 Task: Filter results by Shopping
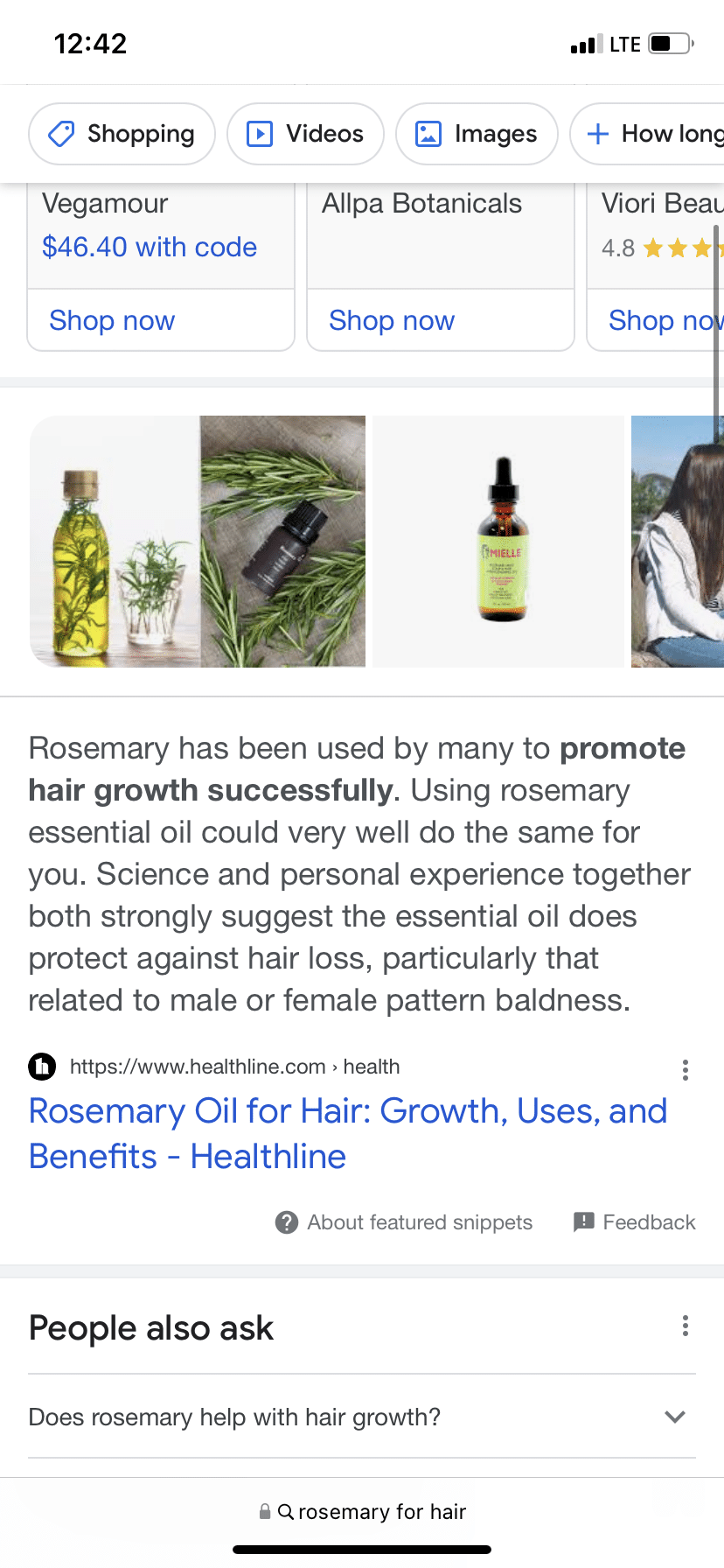point(122,134)
